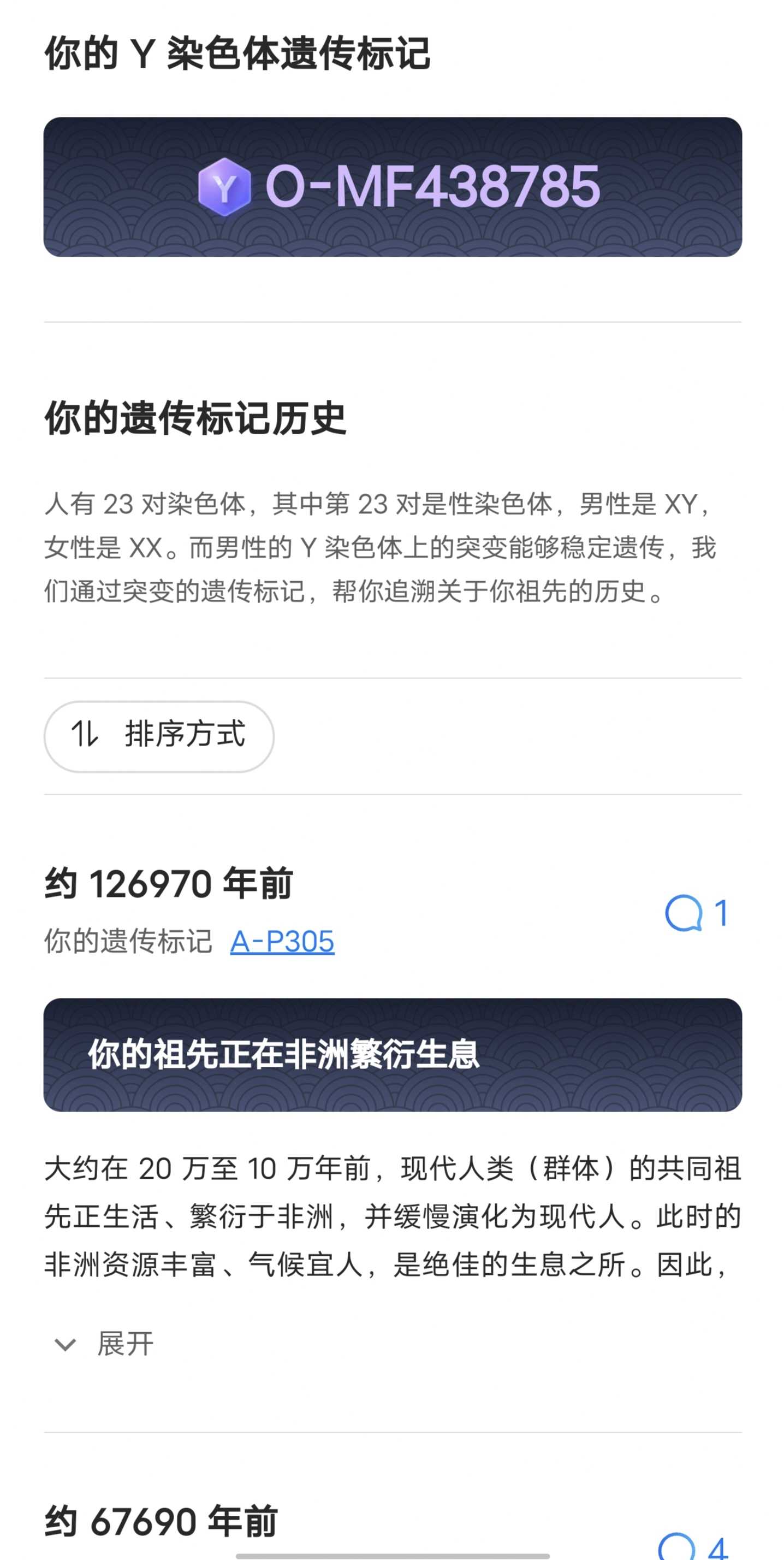Screen dimensions: 784x1560
Task: Open the O-MF438785 Y chromosome marker card
Action: pyautogui.click(x=393, y=187)
